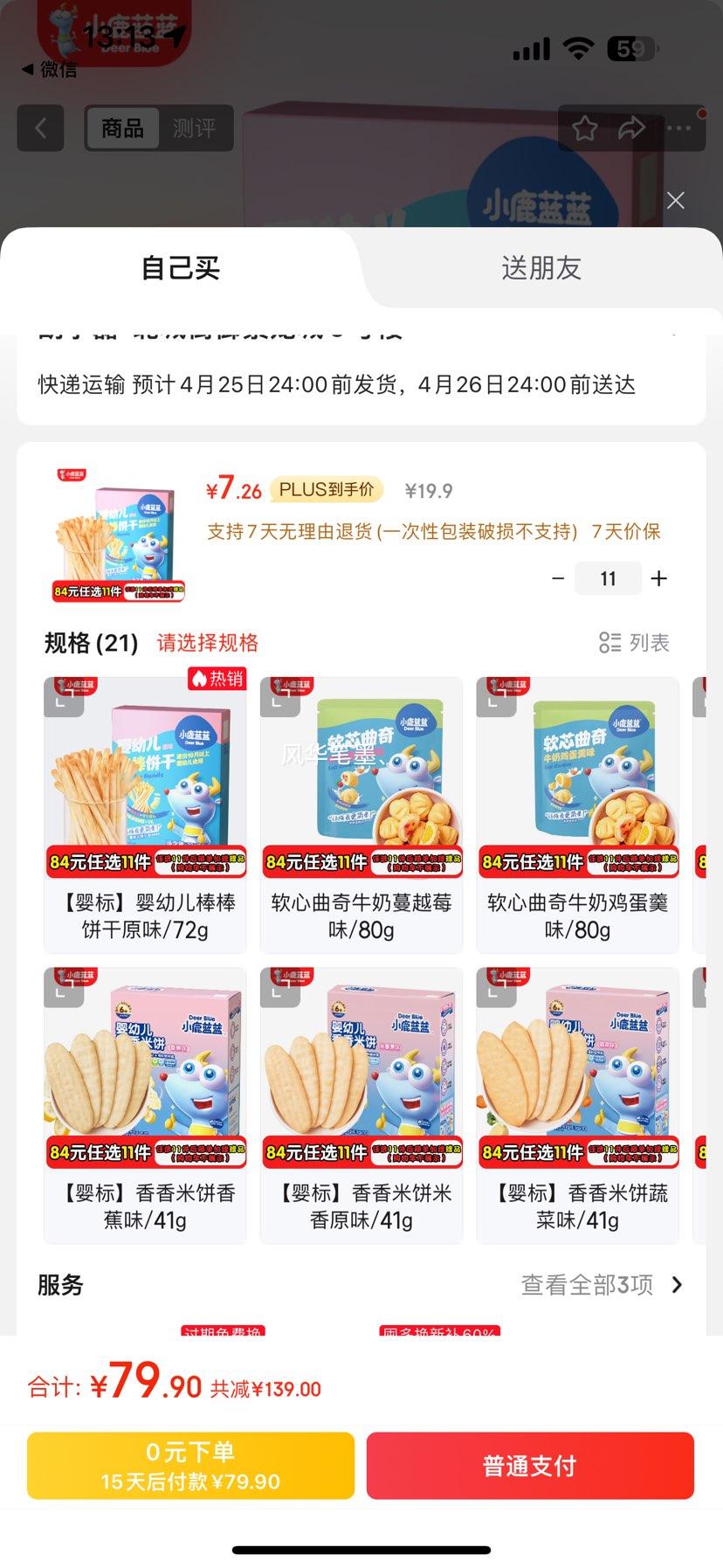723x1568 pixels.
Task: Select the 自己买 tab
Action: [181, 268]
